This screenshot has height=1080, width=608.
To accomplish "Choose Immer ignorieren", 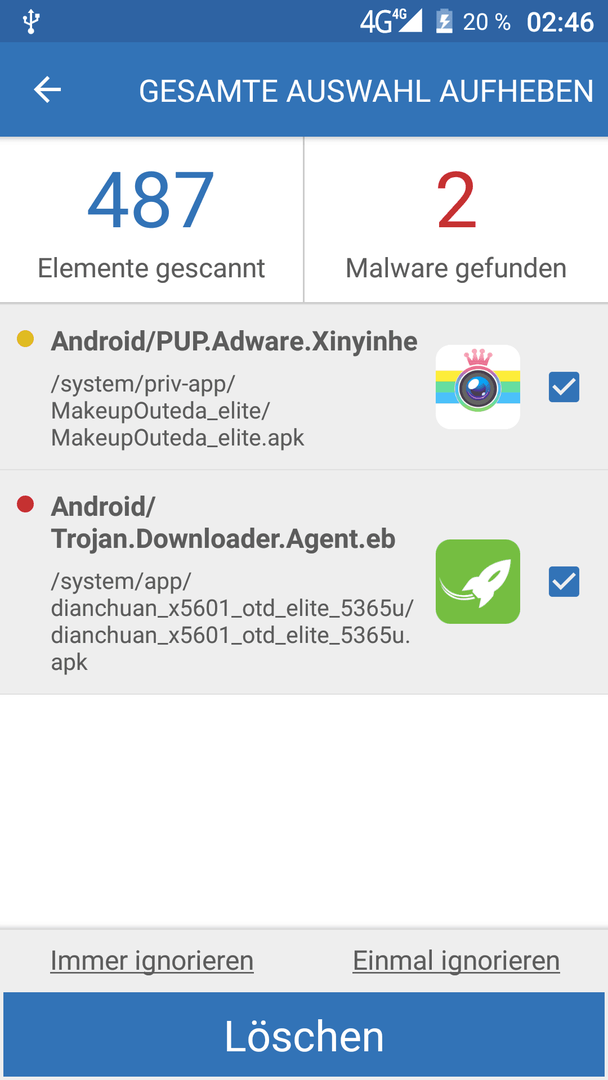I will [152, 961].
